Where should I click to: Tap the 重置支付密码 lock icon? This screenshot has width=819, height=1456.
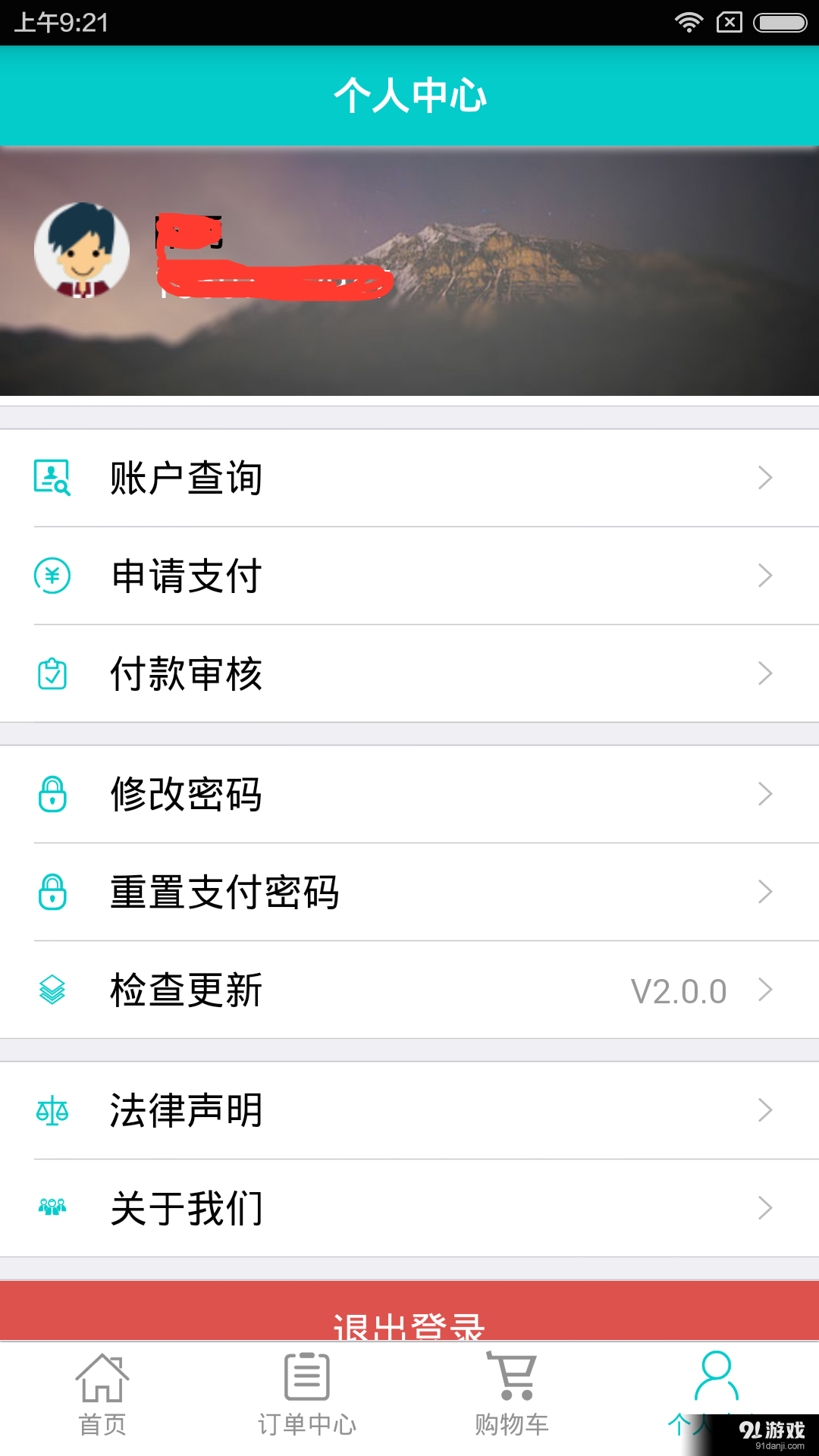(52, 892)
